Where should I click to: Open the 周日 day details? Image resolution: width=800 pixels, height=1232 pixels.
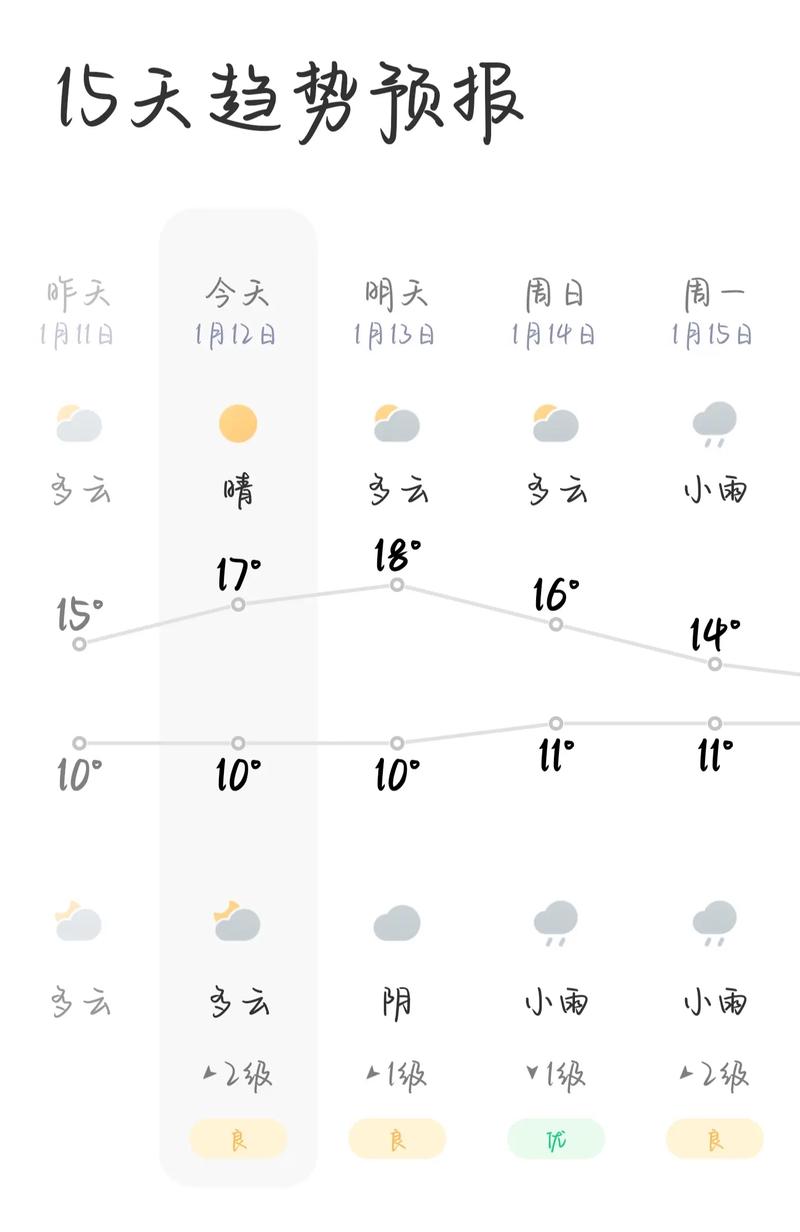(555, 310)
